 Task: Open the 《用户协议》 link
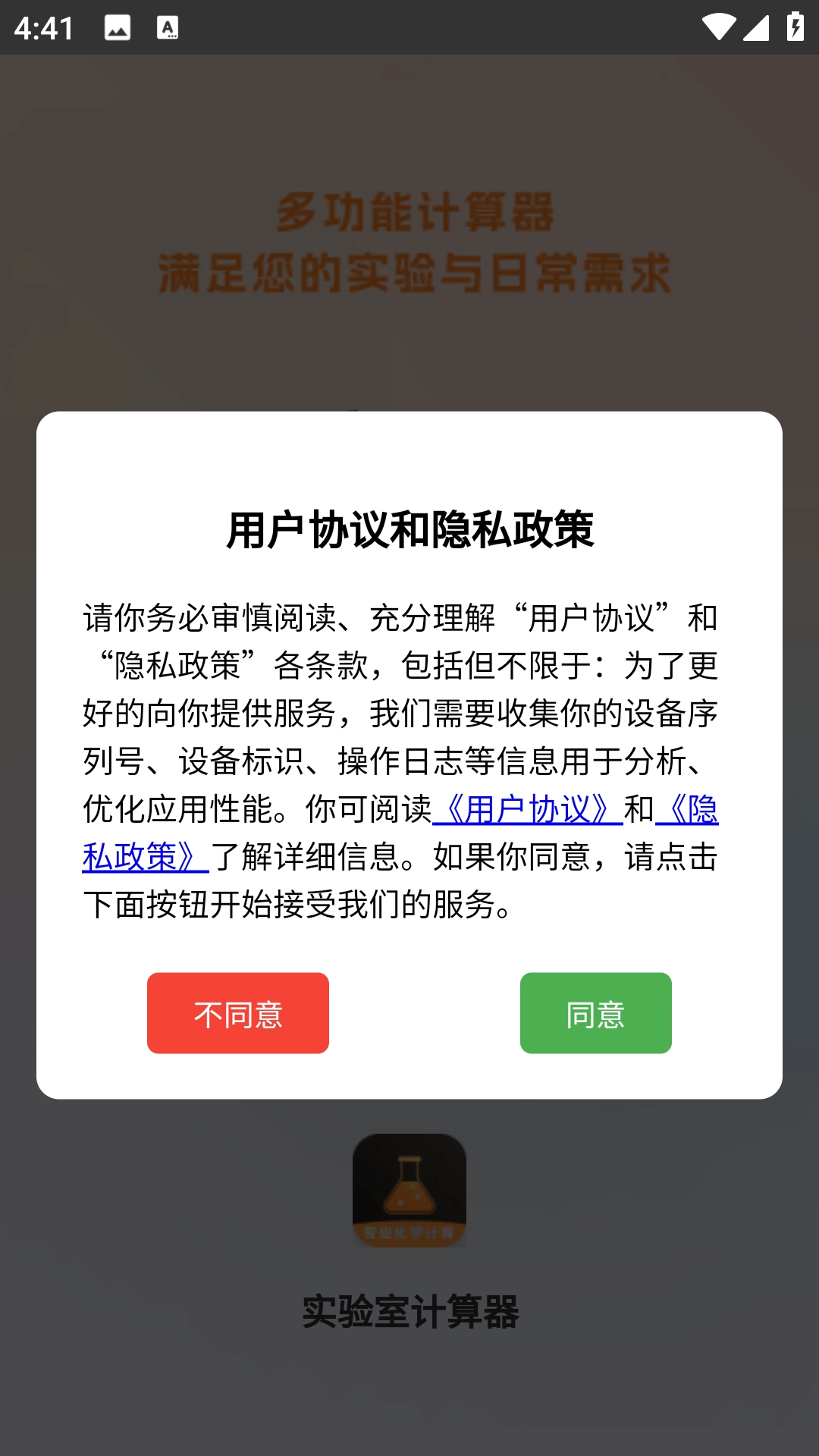(528, 810)
